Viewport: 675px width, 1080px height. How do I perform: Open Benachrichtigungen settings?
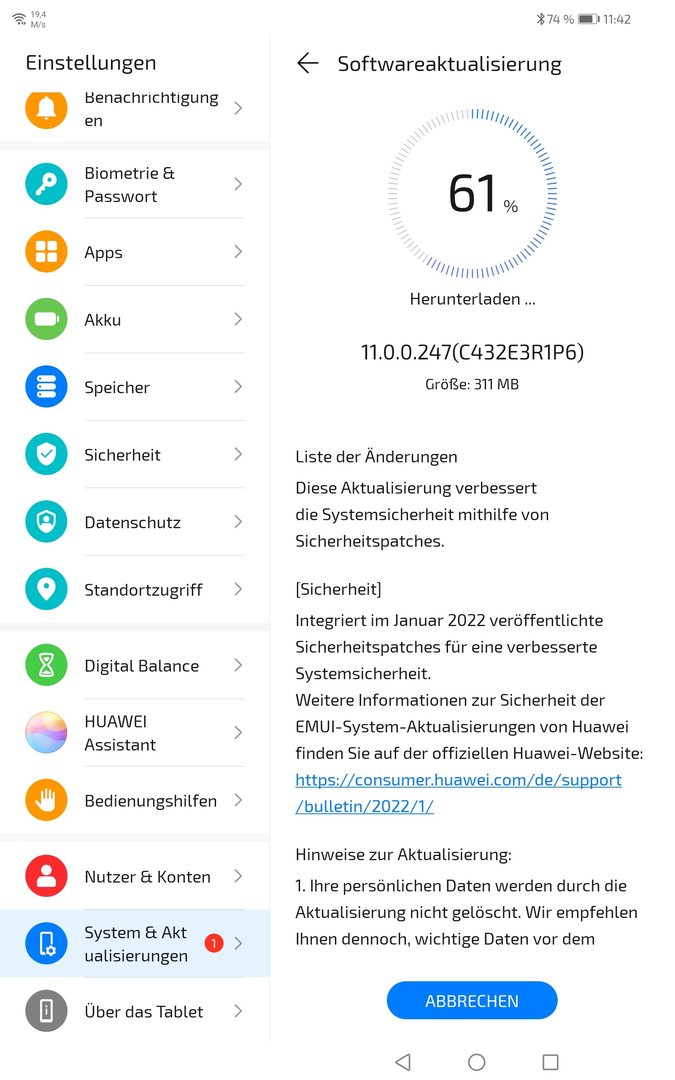point(135,109)
